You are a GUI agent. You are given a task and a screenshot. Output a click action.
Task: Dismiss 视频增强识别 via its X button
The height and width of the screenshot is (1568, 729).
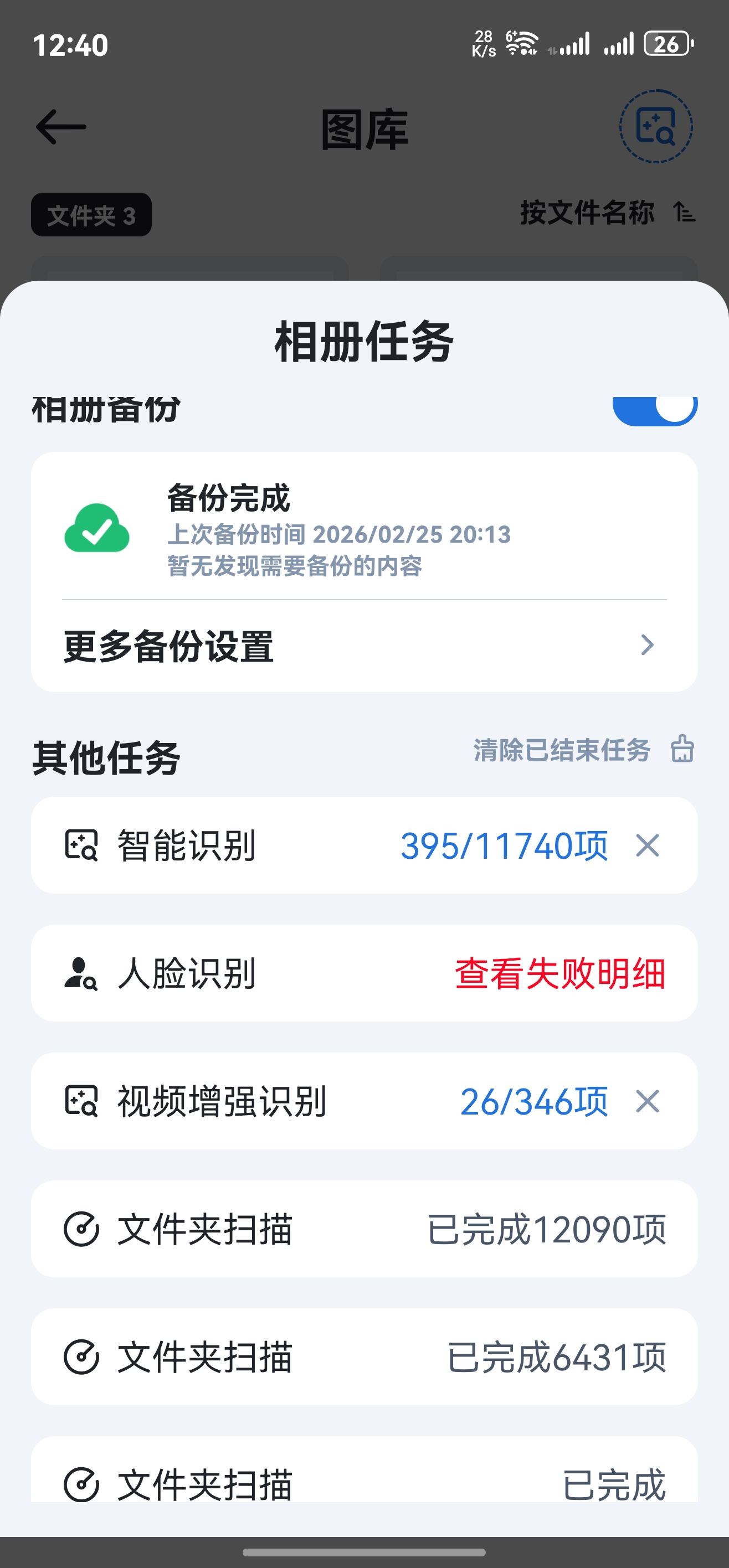(x=647, y=1102)
